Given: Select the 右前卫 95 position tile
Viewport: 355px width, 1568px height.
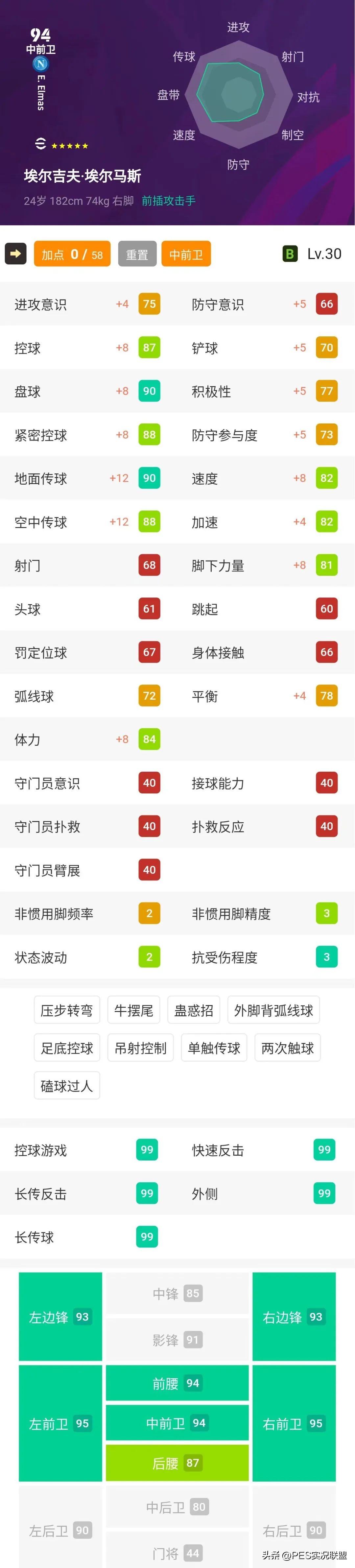Looking at the screenshot, I should point(294,1423).
